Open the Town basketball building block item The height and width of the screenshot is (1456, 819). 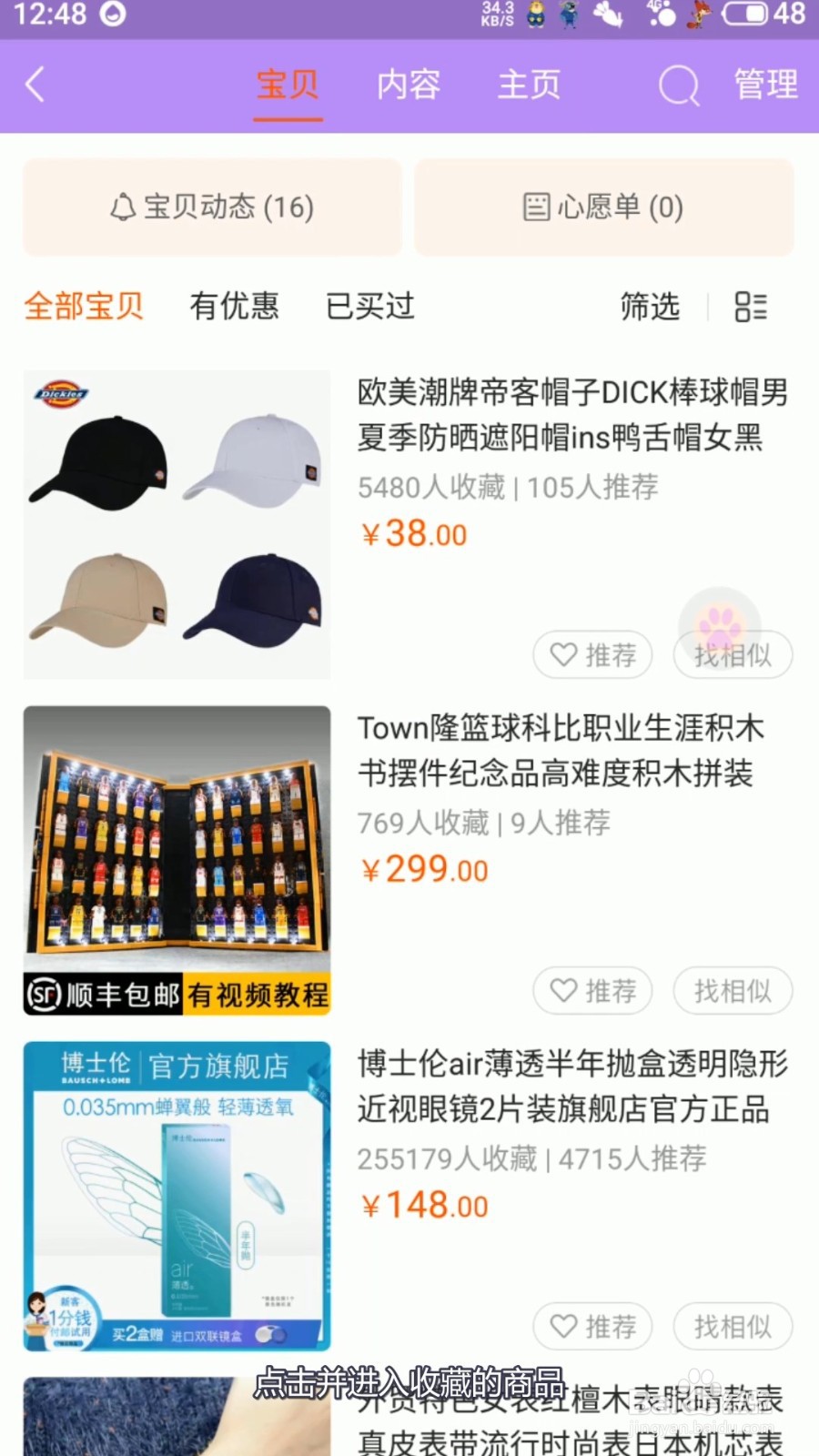pyautogui.click(x=560, y=751)
